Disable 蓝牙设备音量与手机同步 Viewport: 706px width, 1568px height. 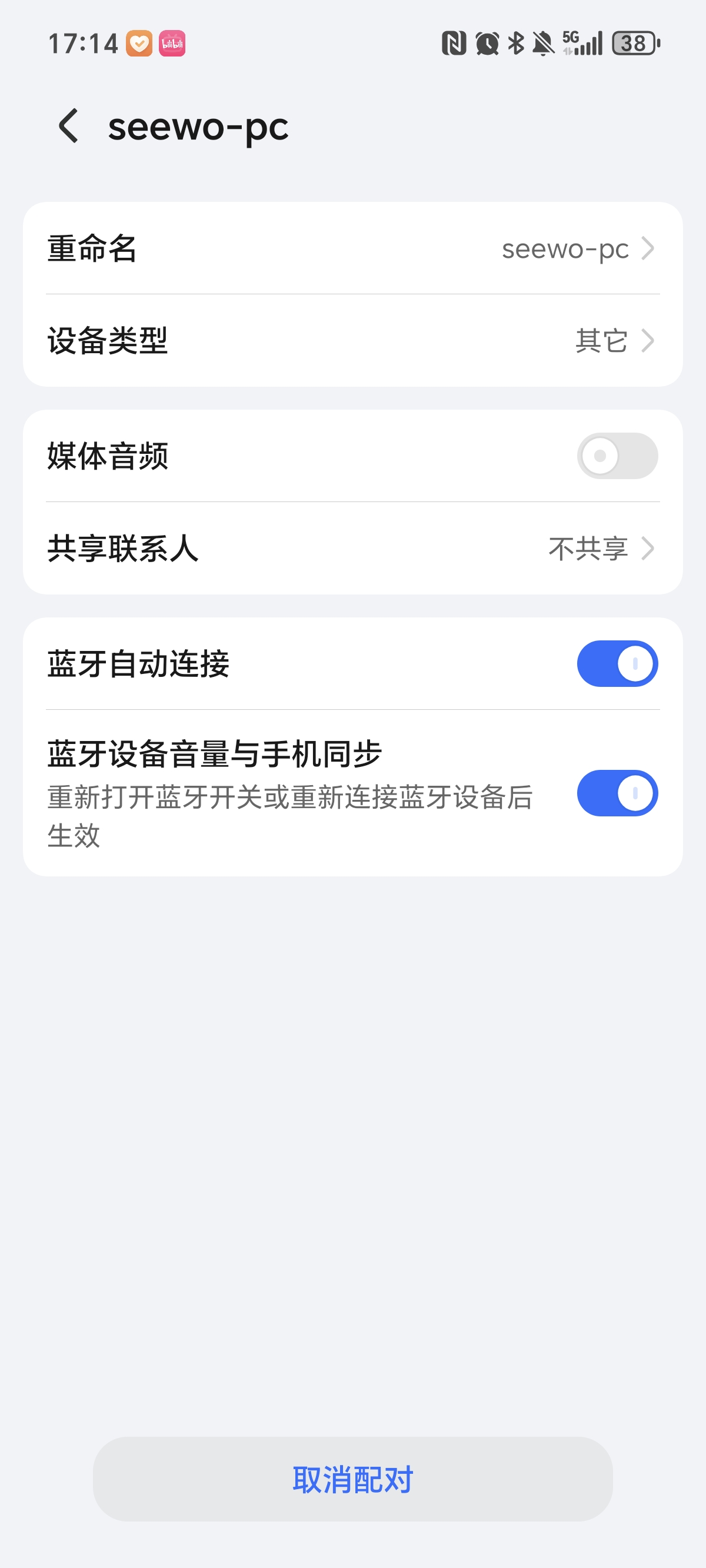(x=617, y=793)
